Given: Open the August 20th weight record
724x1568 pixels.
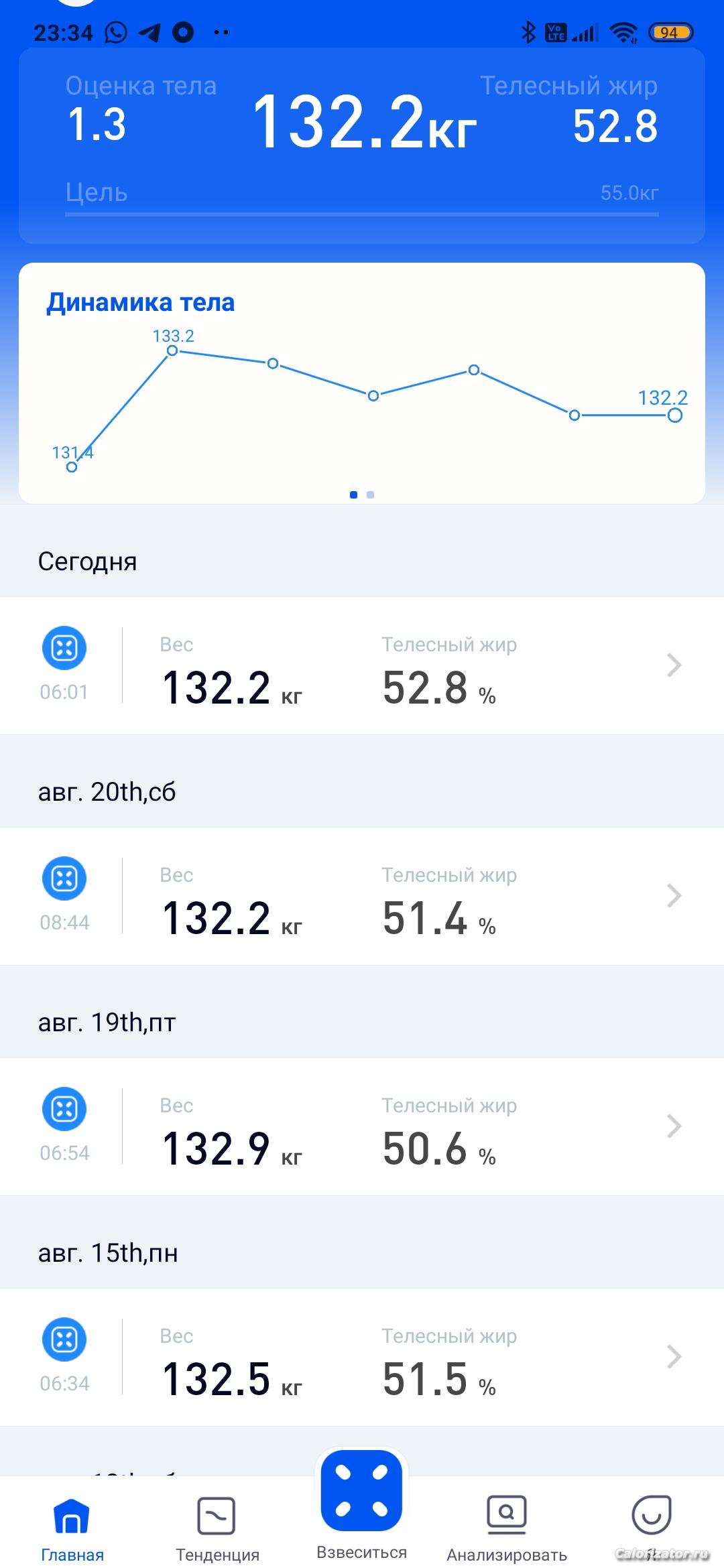Looking at the screenshot, I should click(x=362, y=896).
